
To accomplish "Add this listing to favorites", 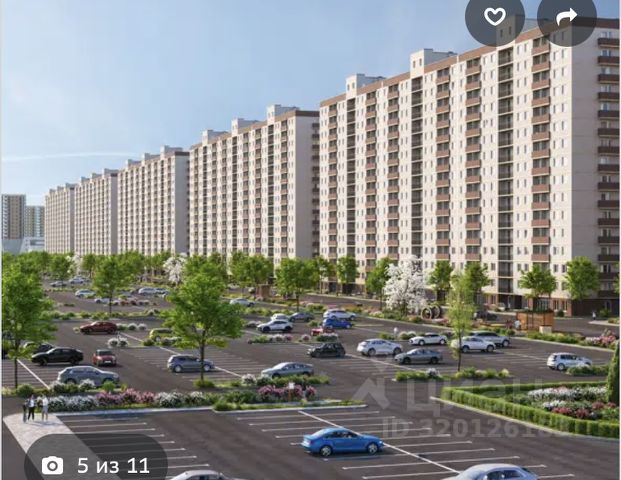I will click(x=494, y=17).
